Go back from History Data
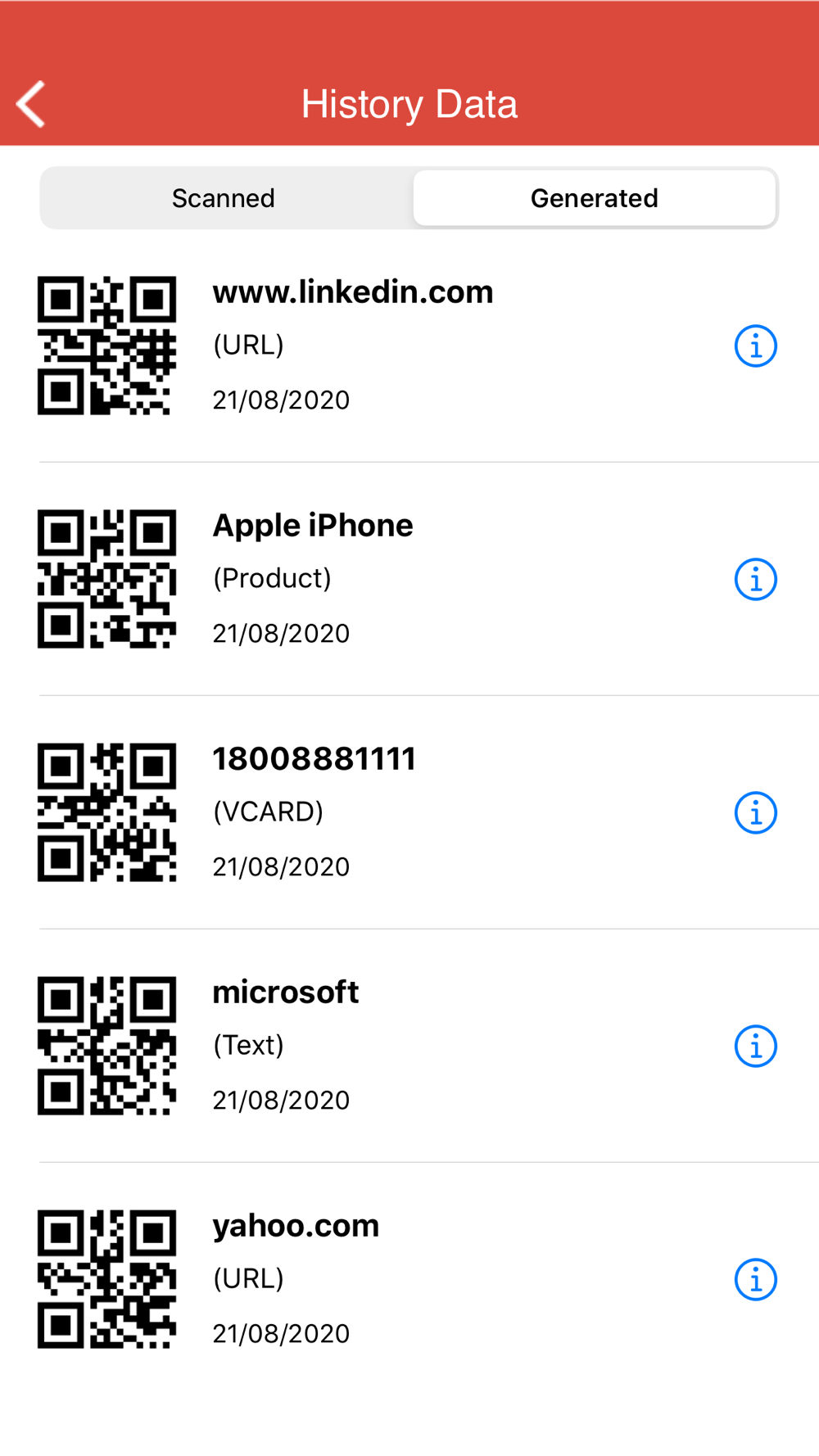Viewport: 819px width, 1456px height. tap(31, 104)
